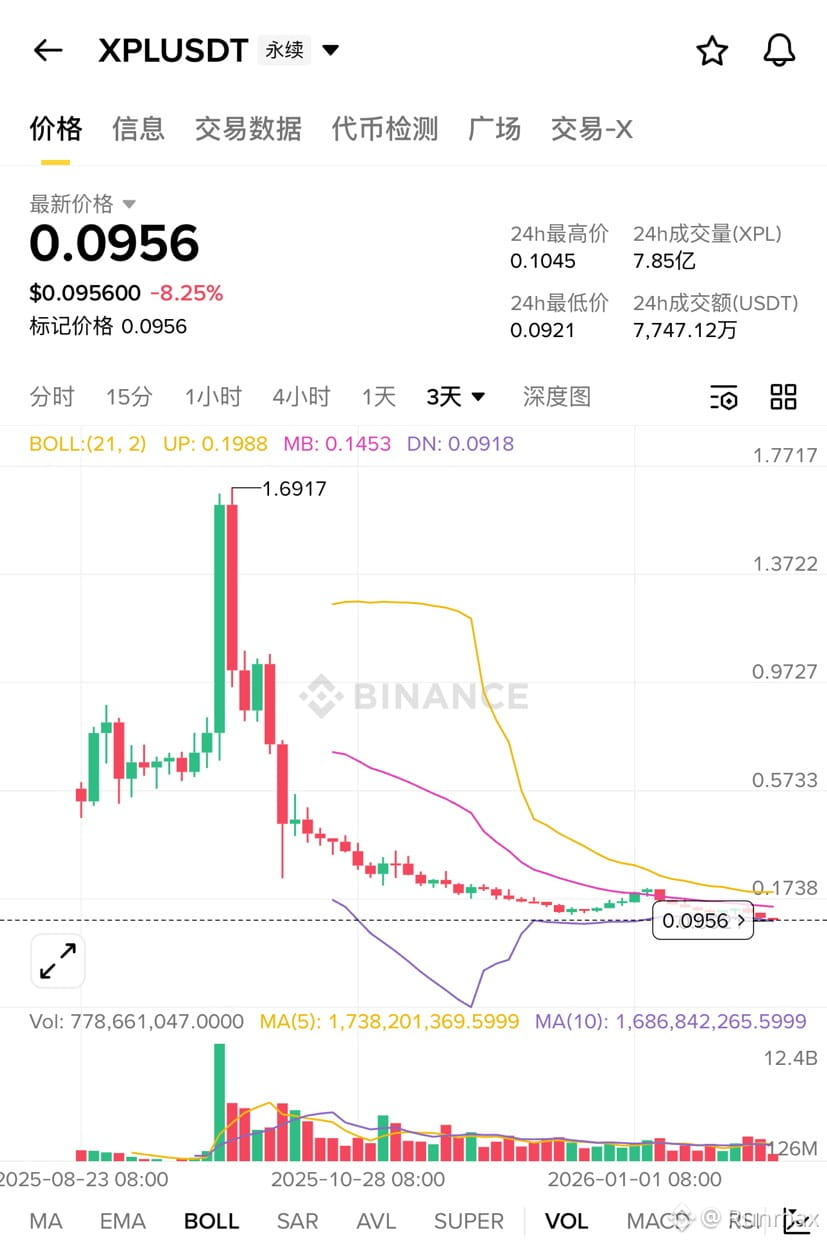827x1243 pixels.
Task: Open the grid layout icon
Action: [783, 396]
